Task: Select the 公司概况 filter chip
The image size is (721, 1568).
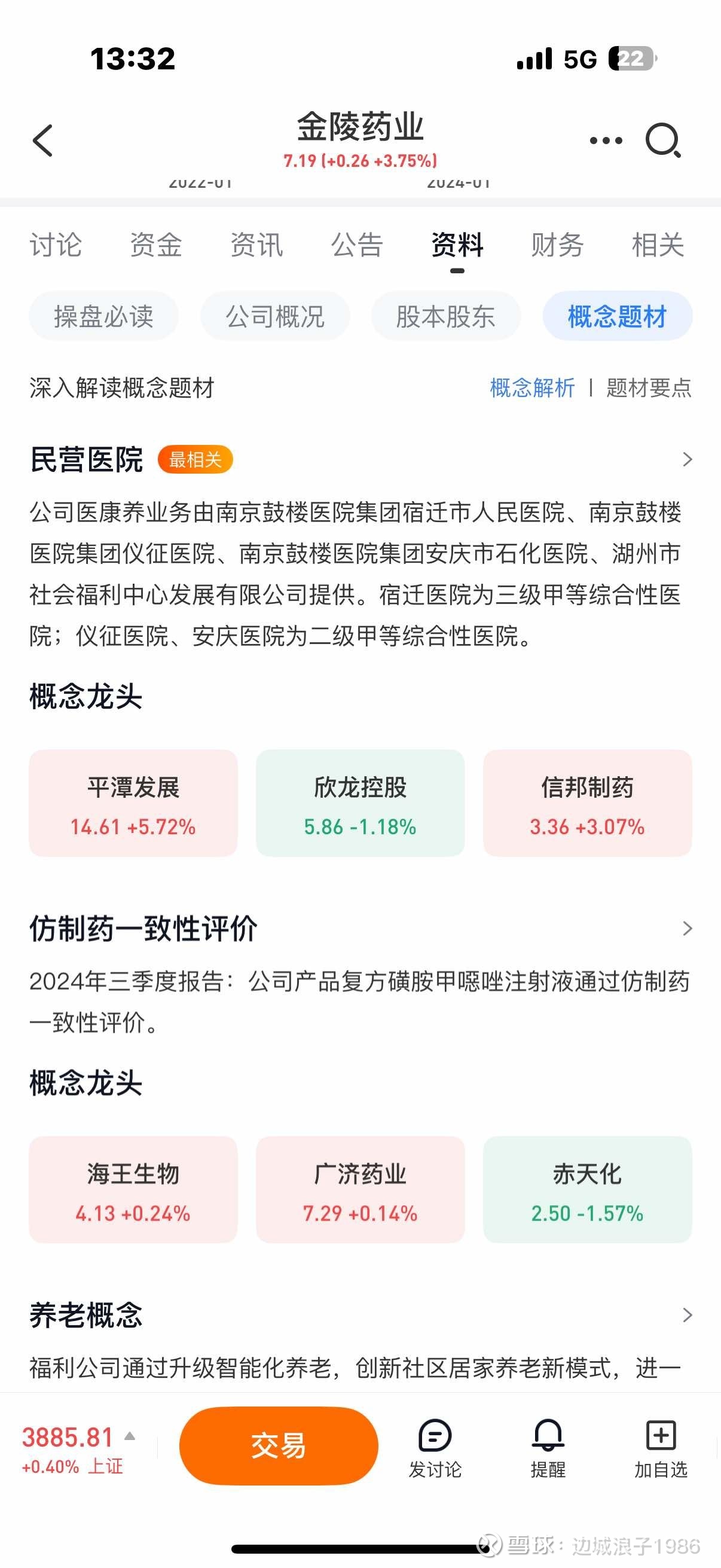Action: (274, 316)
